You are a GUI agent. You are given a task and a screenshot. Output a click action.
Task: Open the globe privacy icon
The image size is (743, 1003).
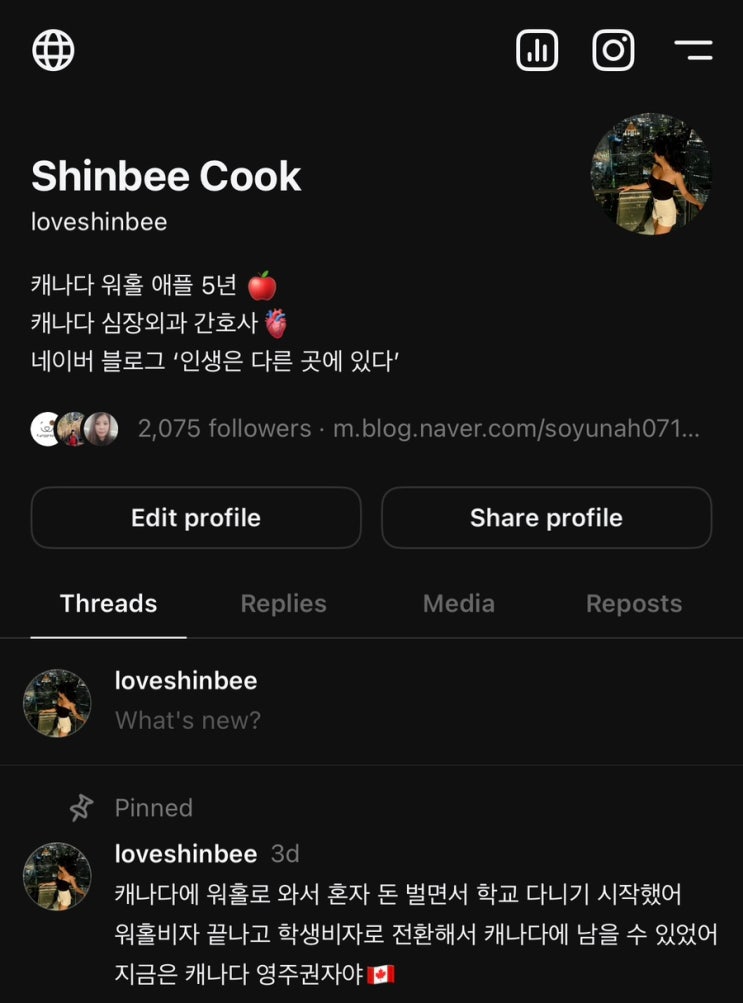[x=53, y=49]
